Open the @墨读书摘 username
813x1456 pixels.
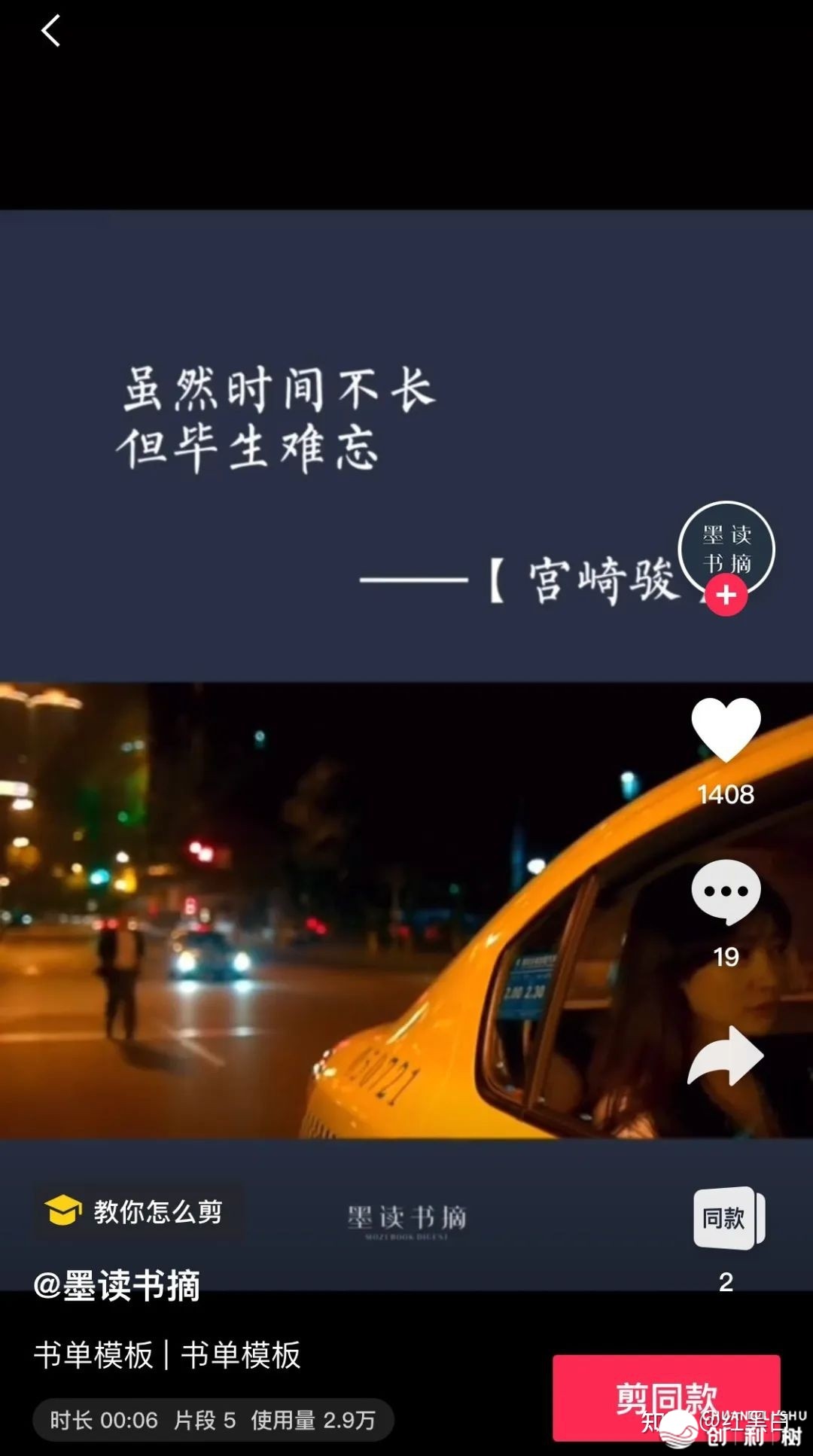[117, 1285]
